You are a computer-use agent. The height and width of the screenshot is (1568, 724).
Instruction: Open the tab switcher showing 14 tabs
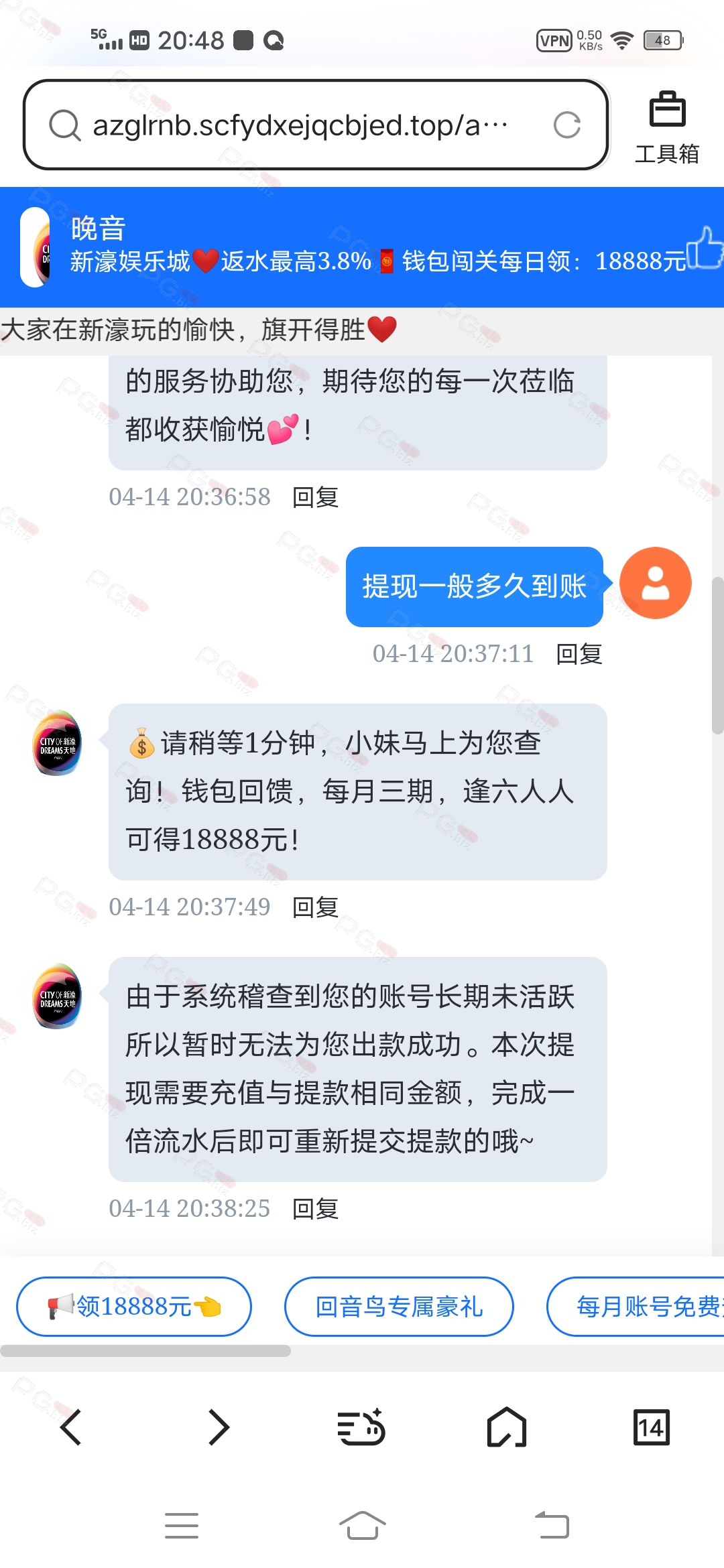click(651, 1427)
